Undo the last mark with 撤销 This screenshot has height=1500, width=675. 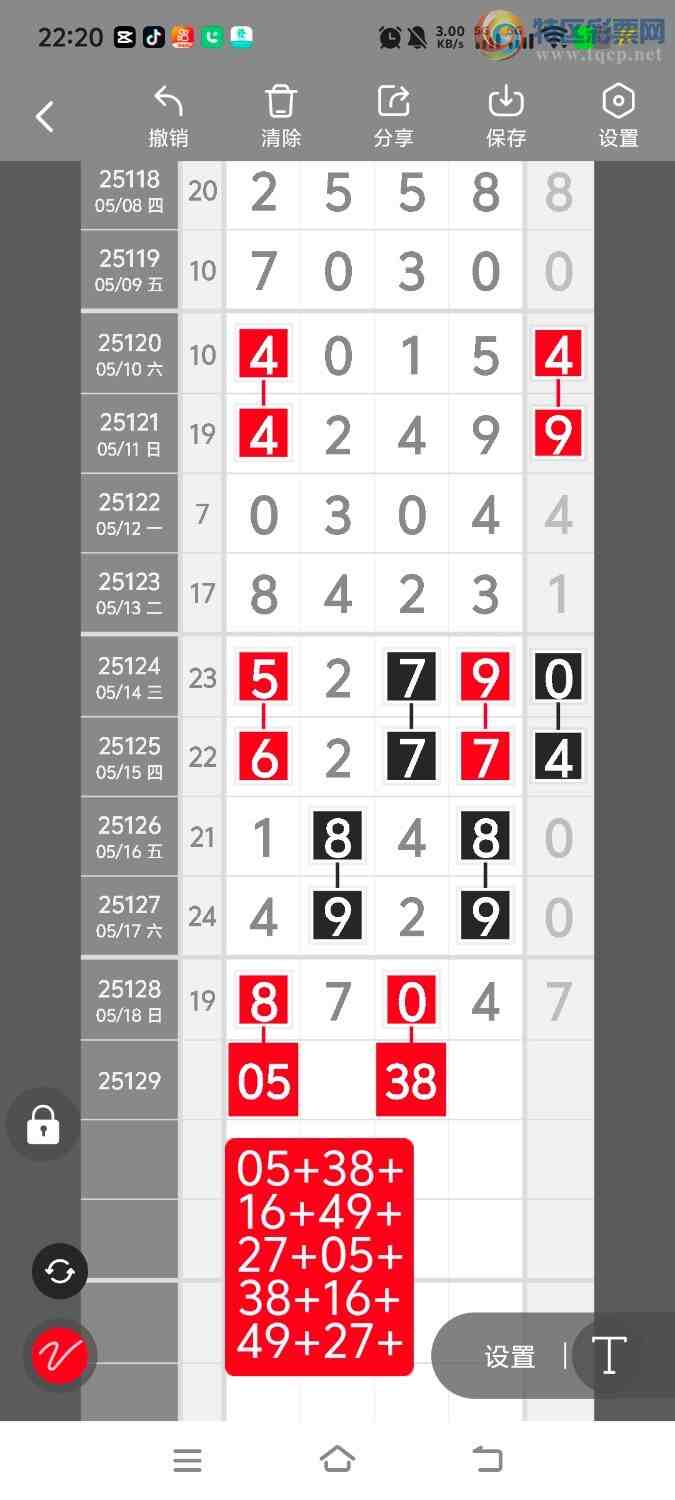click(168, 117)
